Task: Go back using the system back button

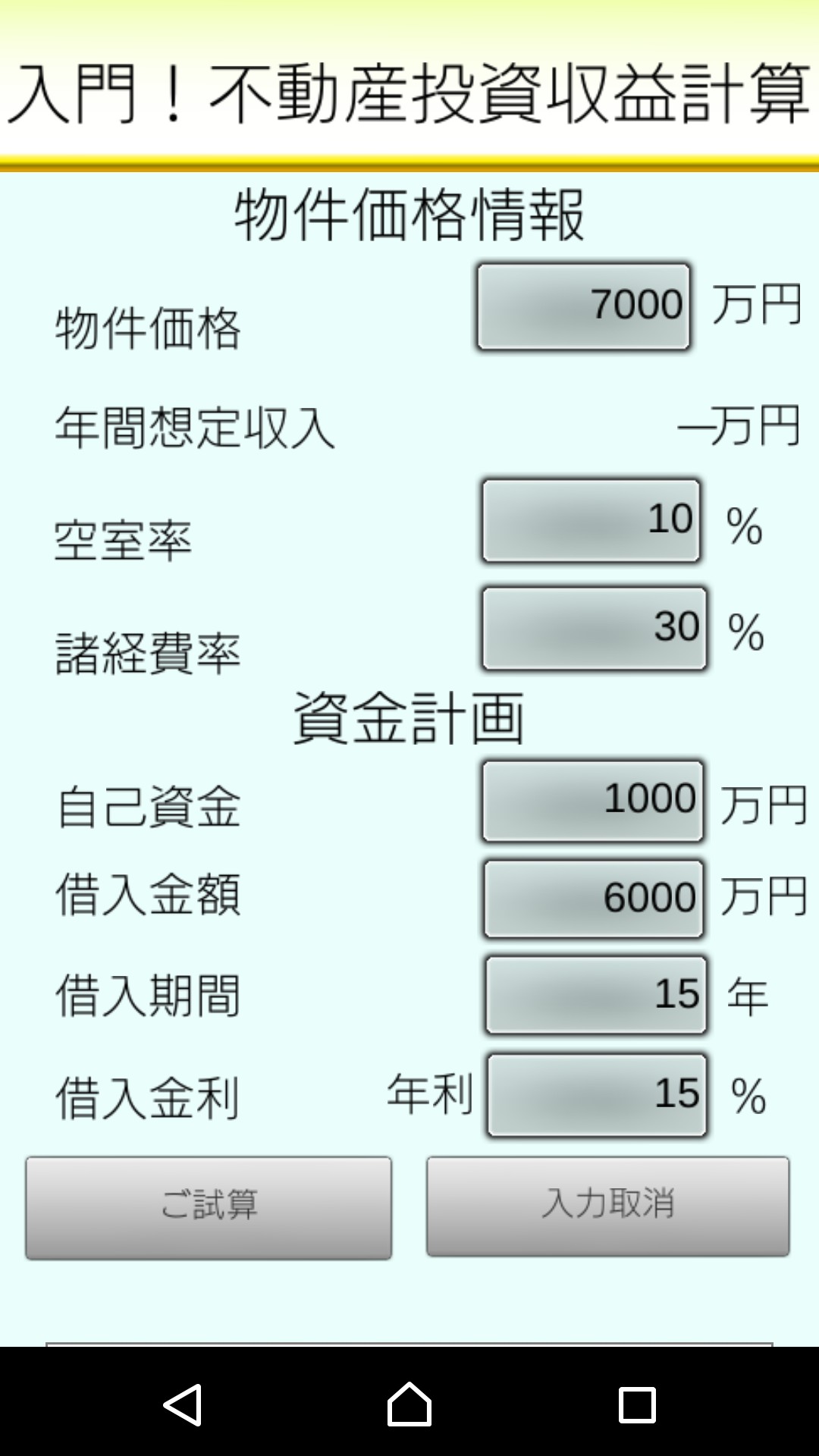Action: (x=182, y=1404)
